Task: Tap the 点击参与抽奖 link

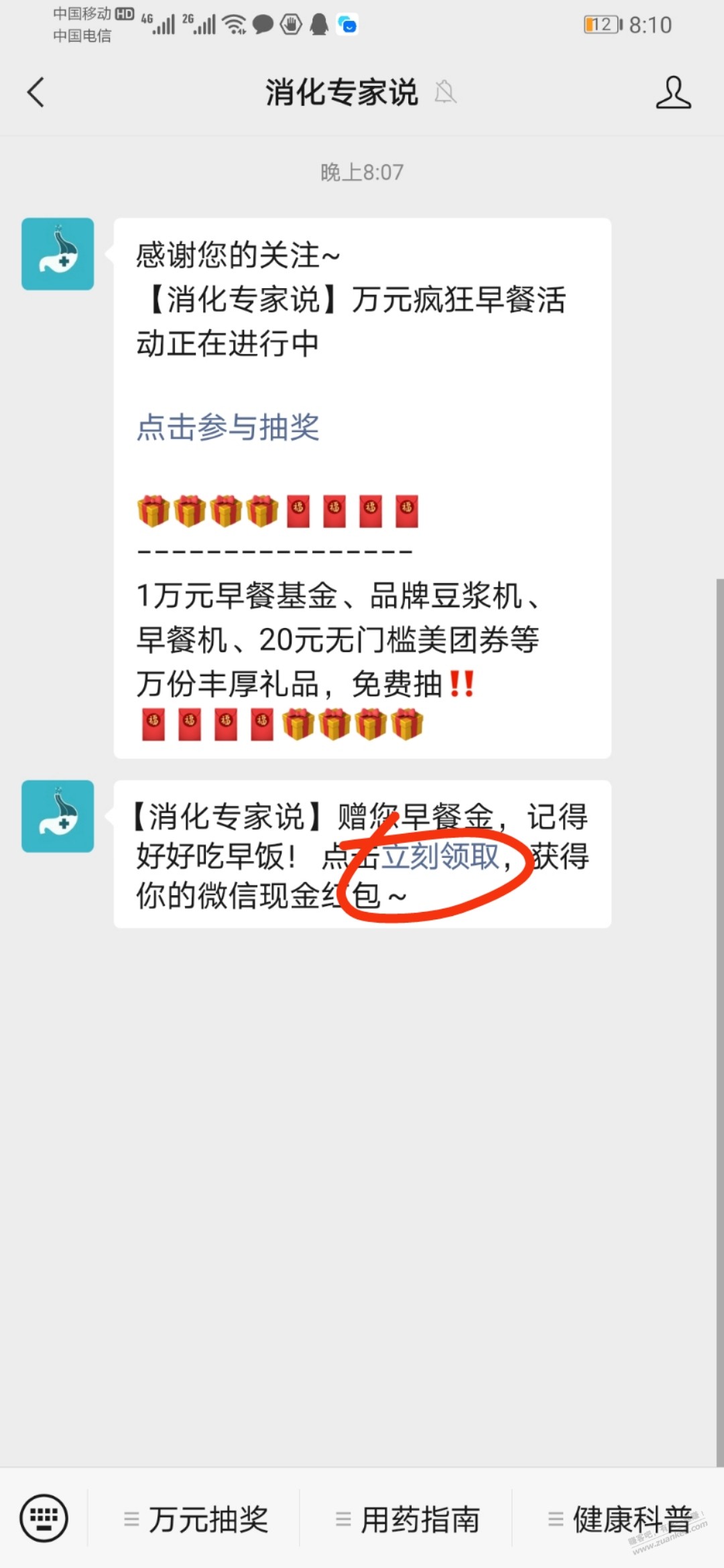Action: tap(228, 427)
